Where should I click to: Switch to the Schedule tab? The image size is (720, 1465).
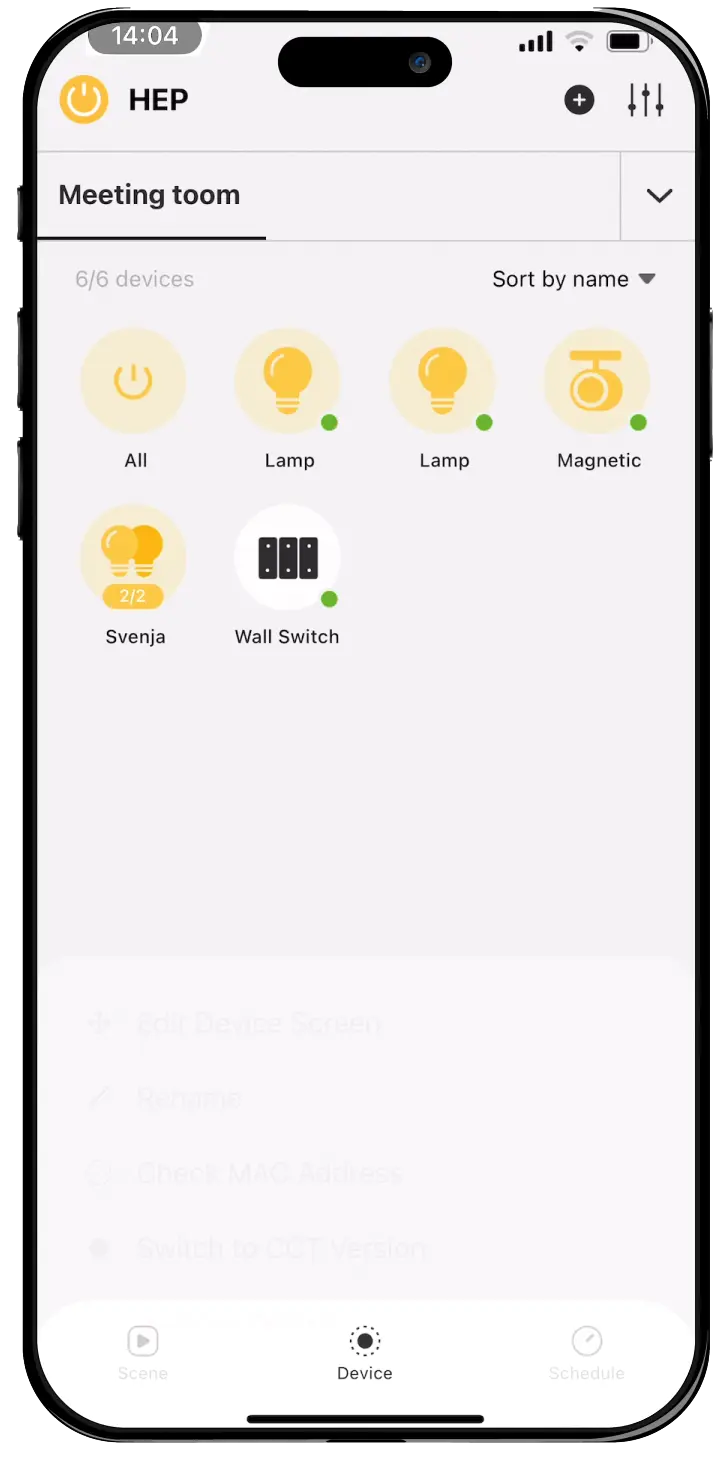(587, 1353)
